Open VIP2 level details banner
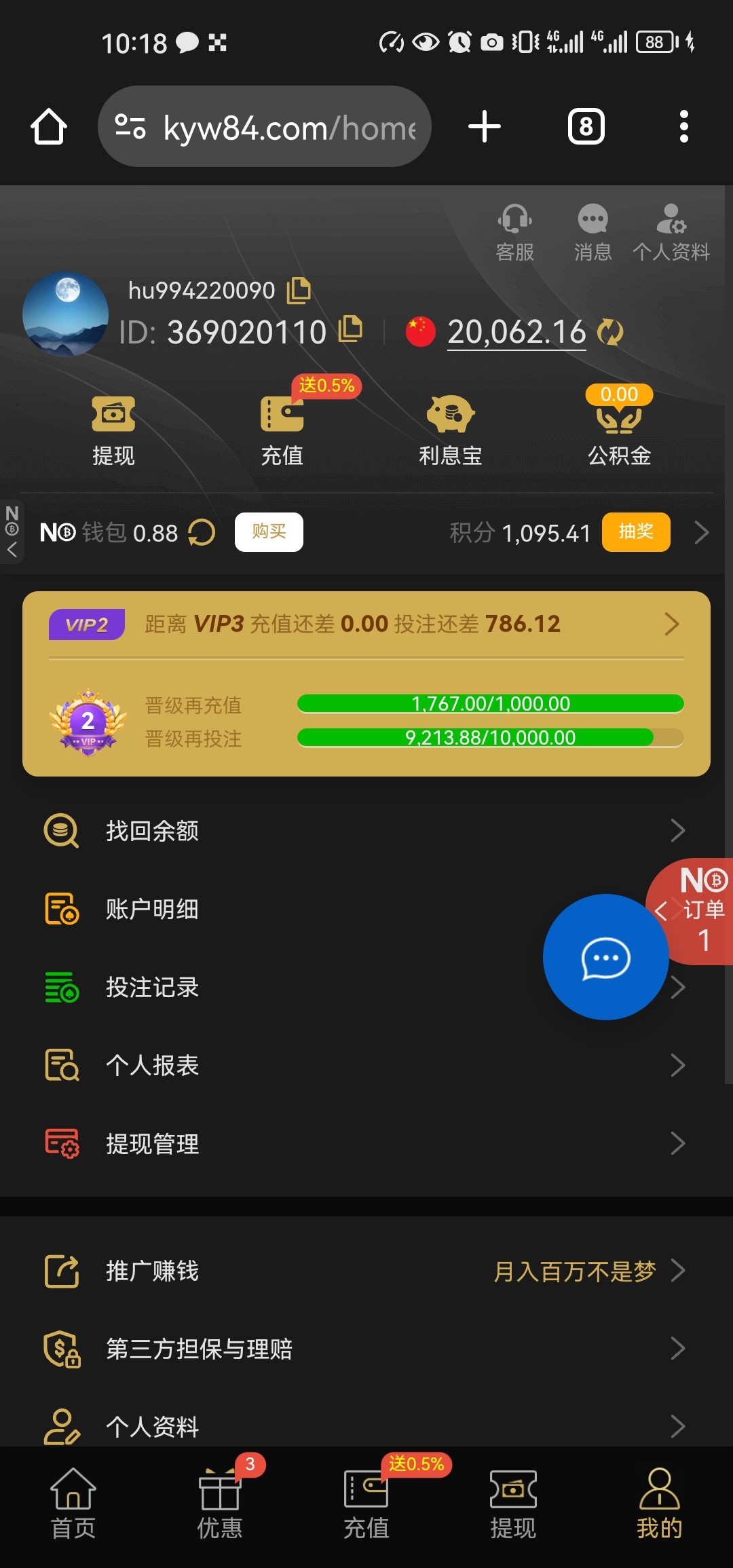The width and height of the screenshot is (733, 1568). coord(366,624)
